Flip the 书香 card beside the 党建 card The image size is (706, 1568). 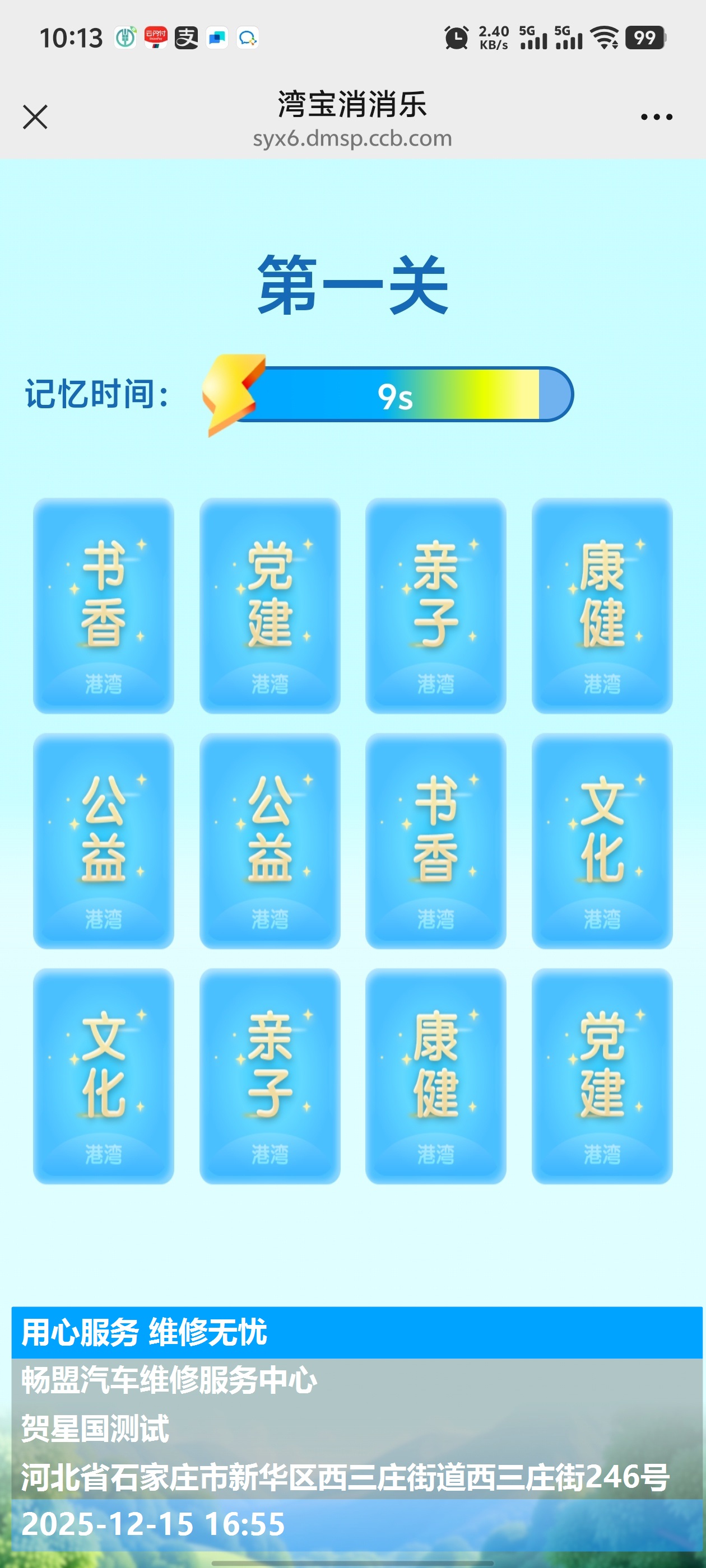[104, 606]
